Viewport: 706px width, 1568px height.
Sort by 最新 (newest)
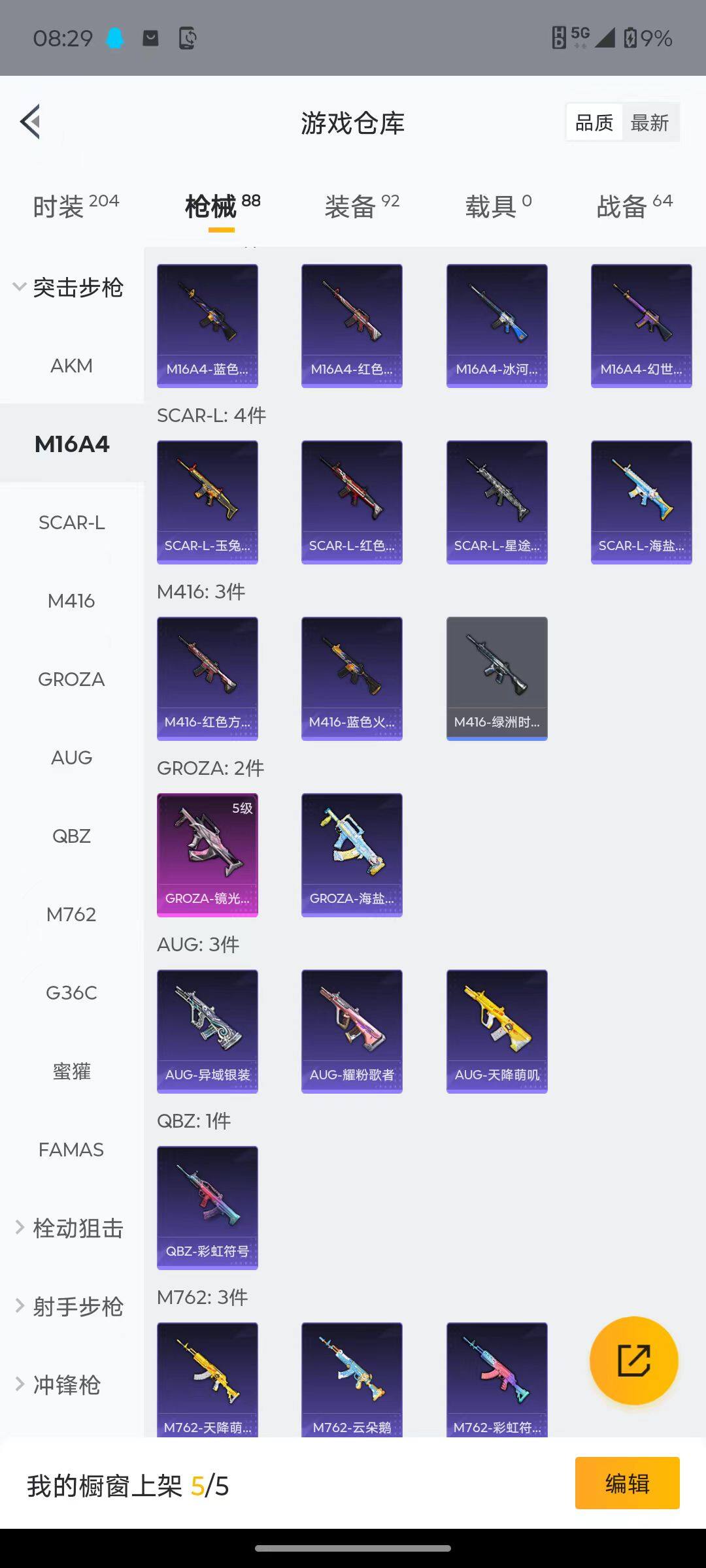tap(649, 123)
